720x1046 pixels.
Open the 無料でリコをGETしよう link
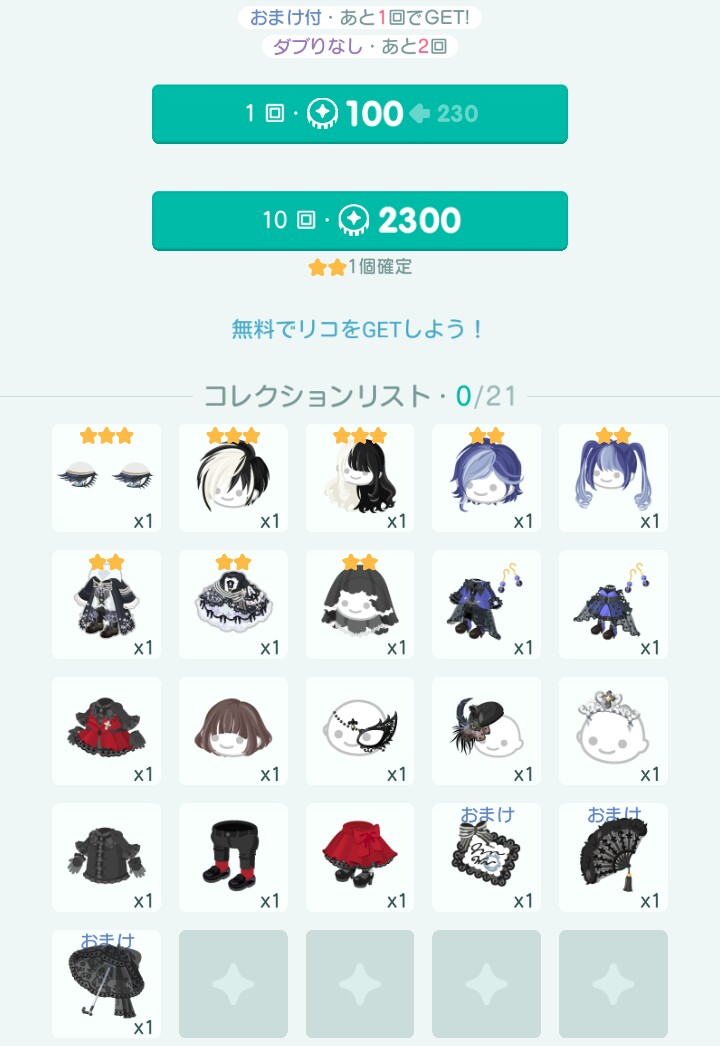(x=358, y=329)
